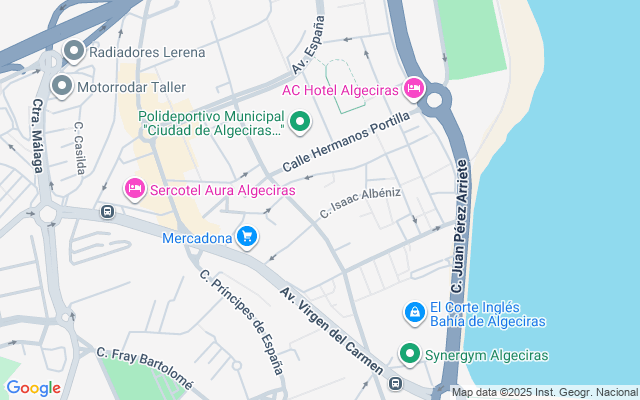
Task: Tap the bus stop icon on Av. Virgen del Carmen
Action: [x=396, y=382]
